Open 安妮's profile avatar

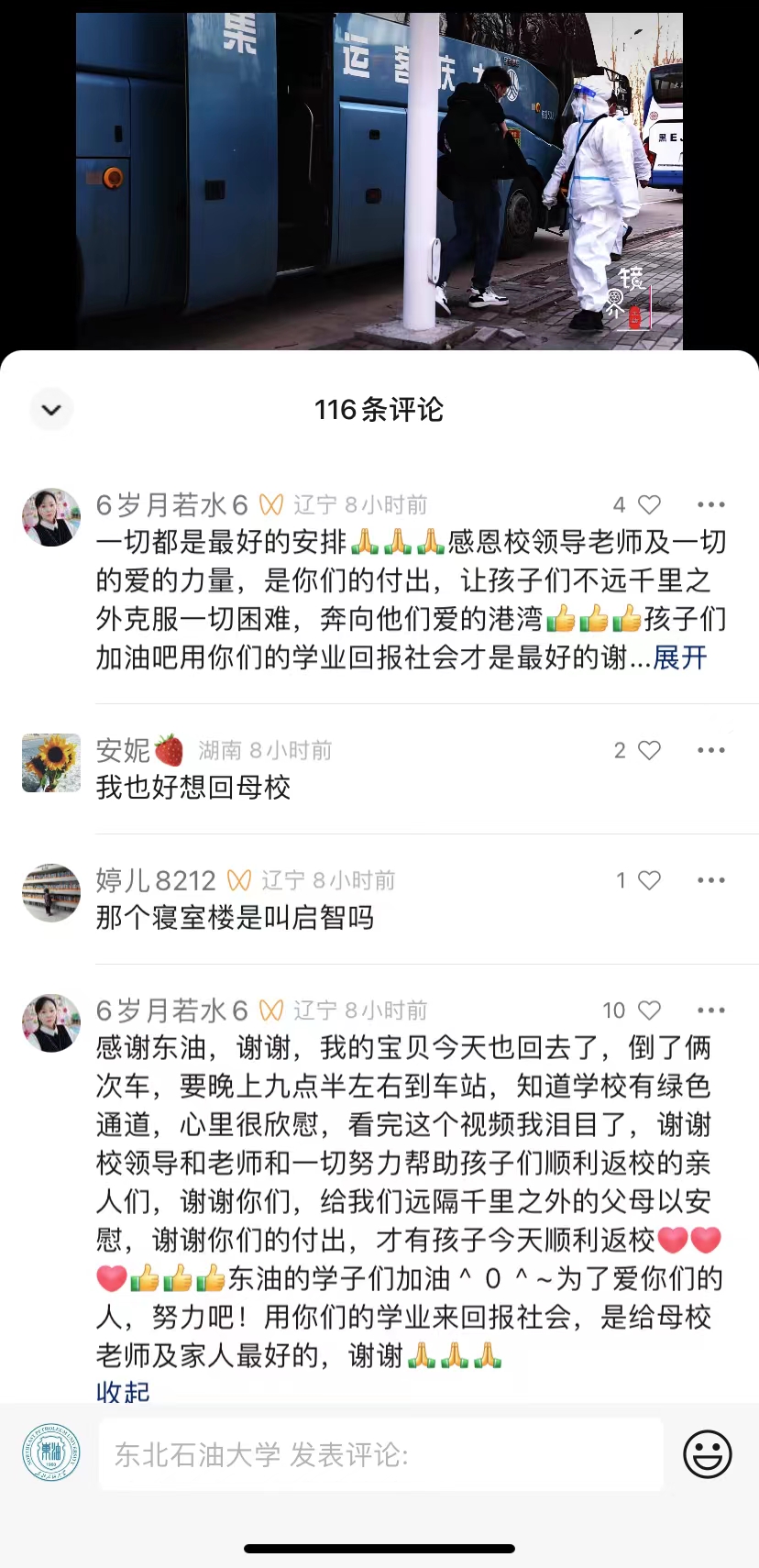(x=51, y=763)
